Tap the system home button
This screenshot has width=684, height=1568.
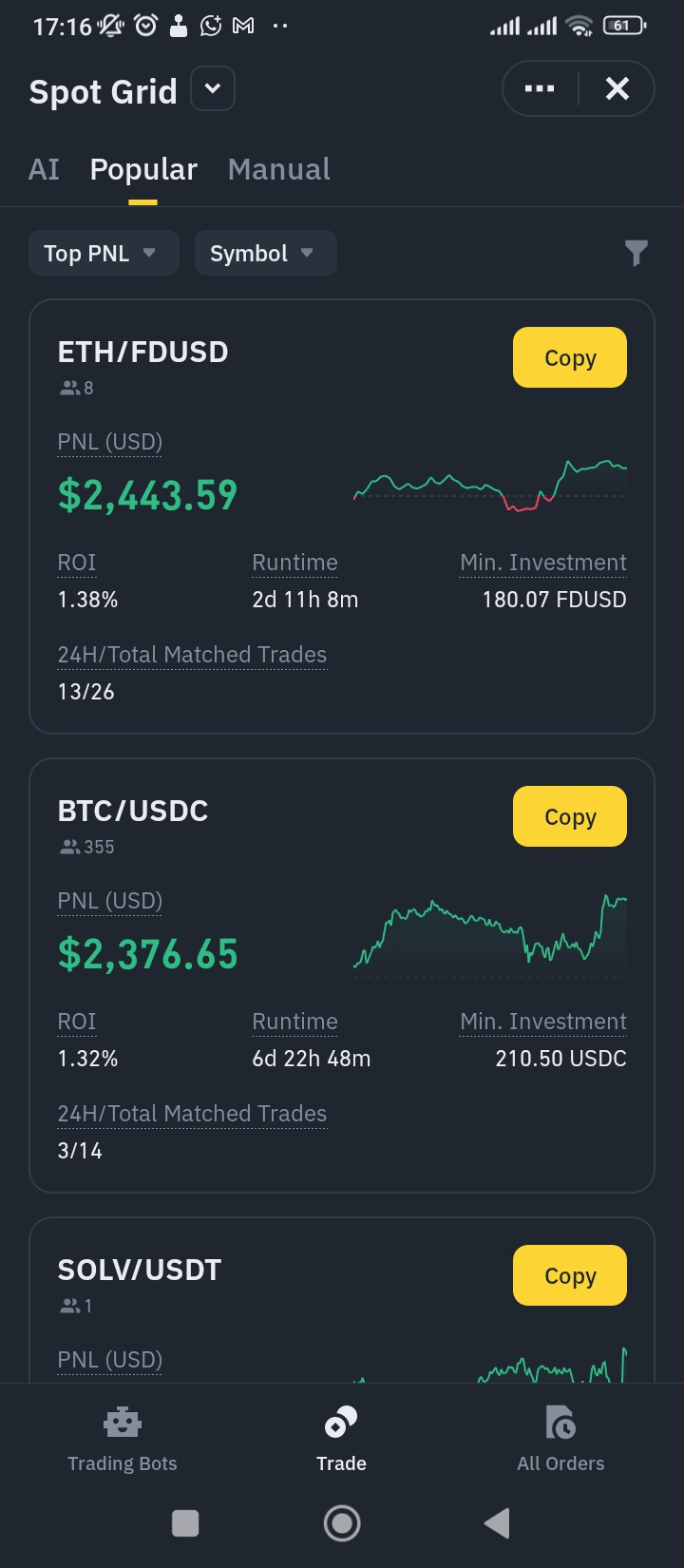tap(342, 1523)
